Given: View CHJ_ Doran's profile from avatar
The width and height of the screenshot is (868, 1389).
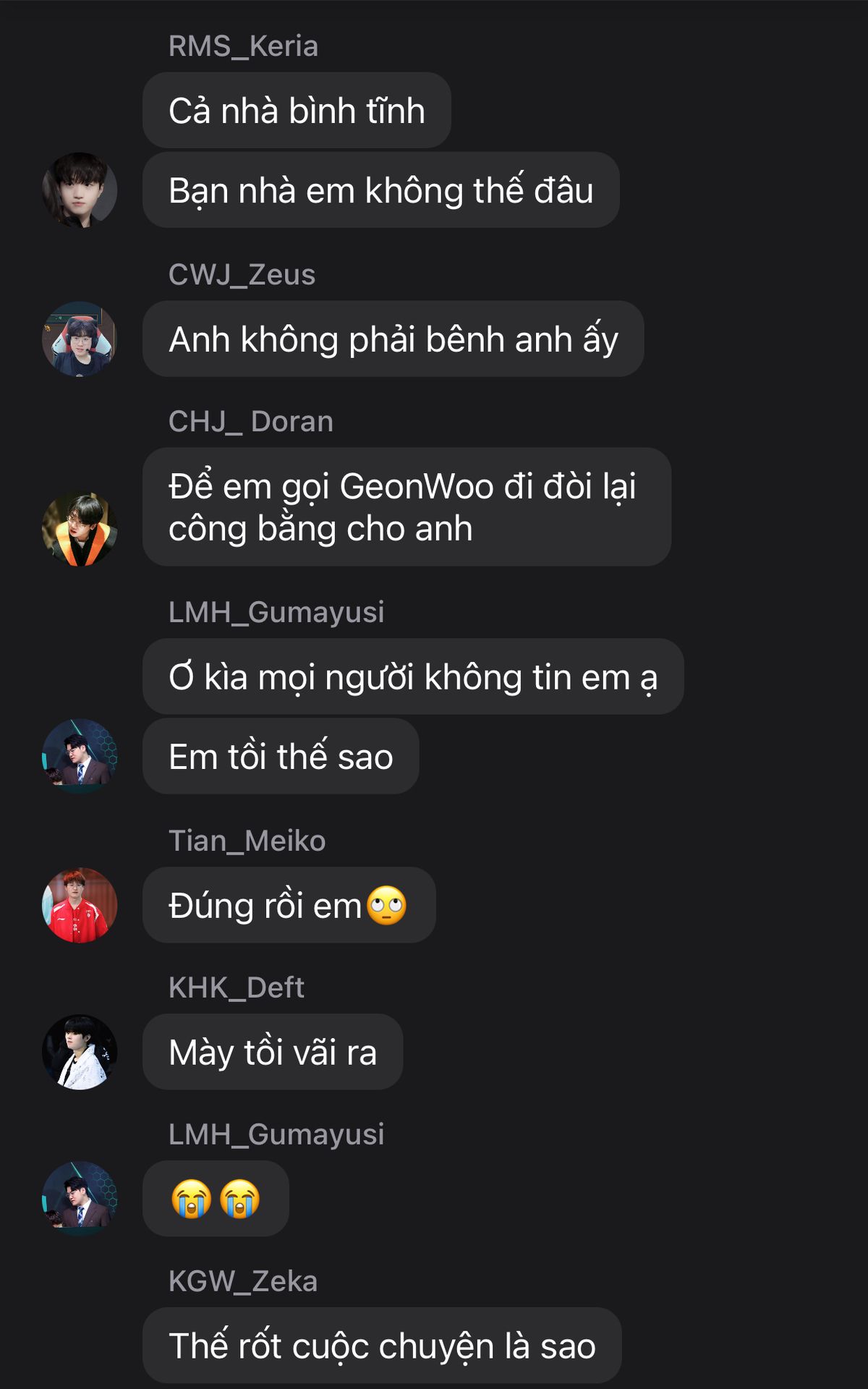Looking at the screenshot, I should click(x=80, y=529).
